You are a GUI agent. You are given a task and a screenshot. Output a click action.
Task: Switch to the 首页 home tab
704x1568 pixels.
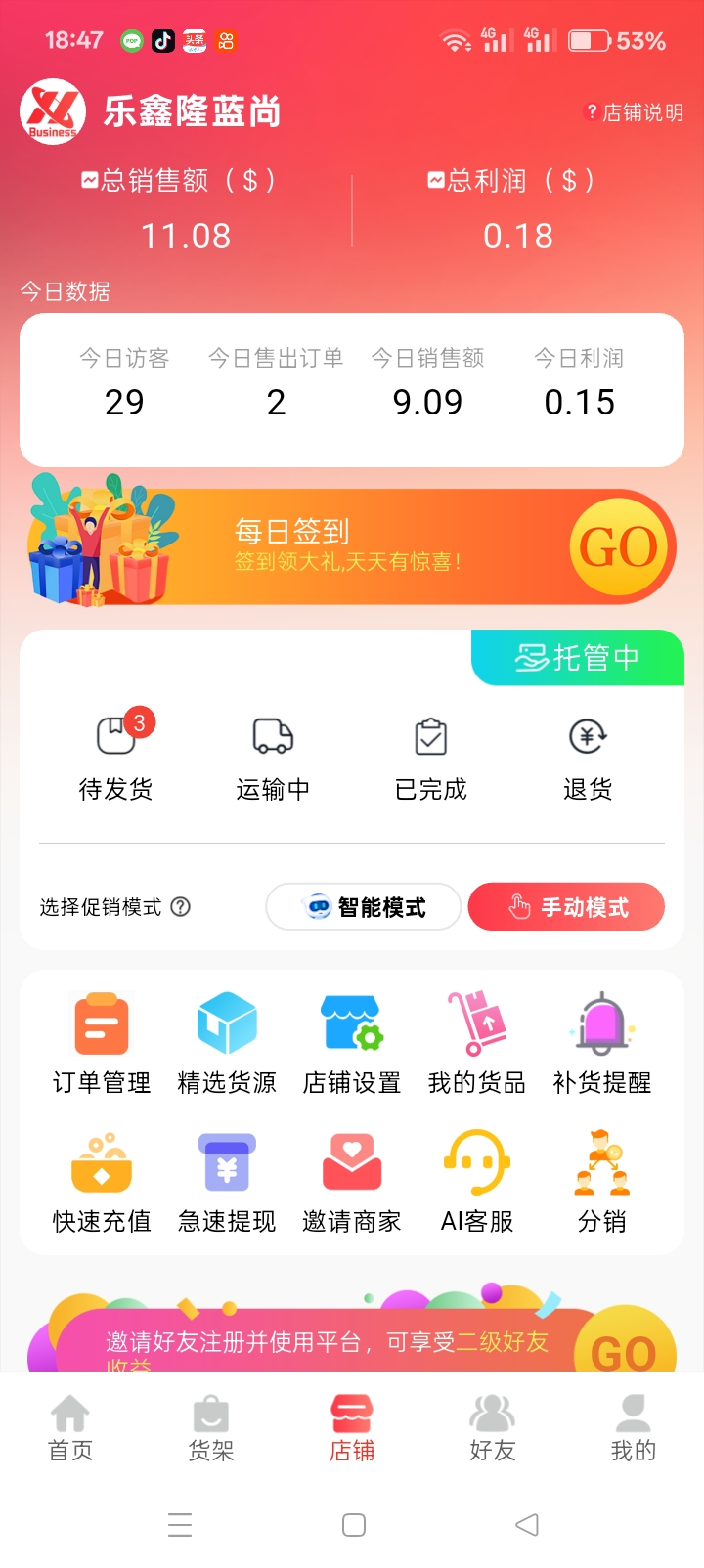pos(70,1428)
